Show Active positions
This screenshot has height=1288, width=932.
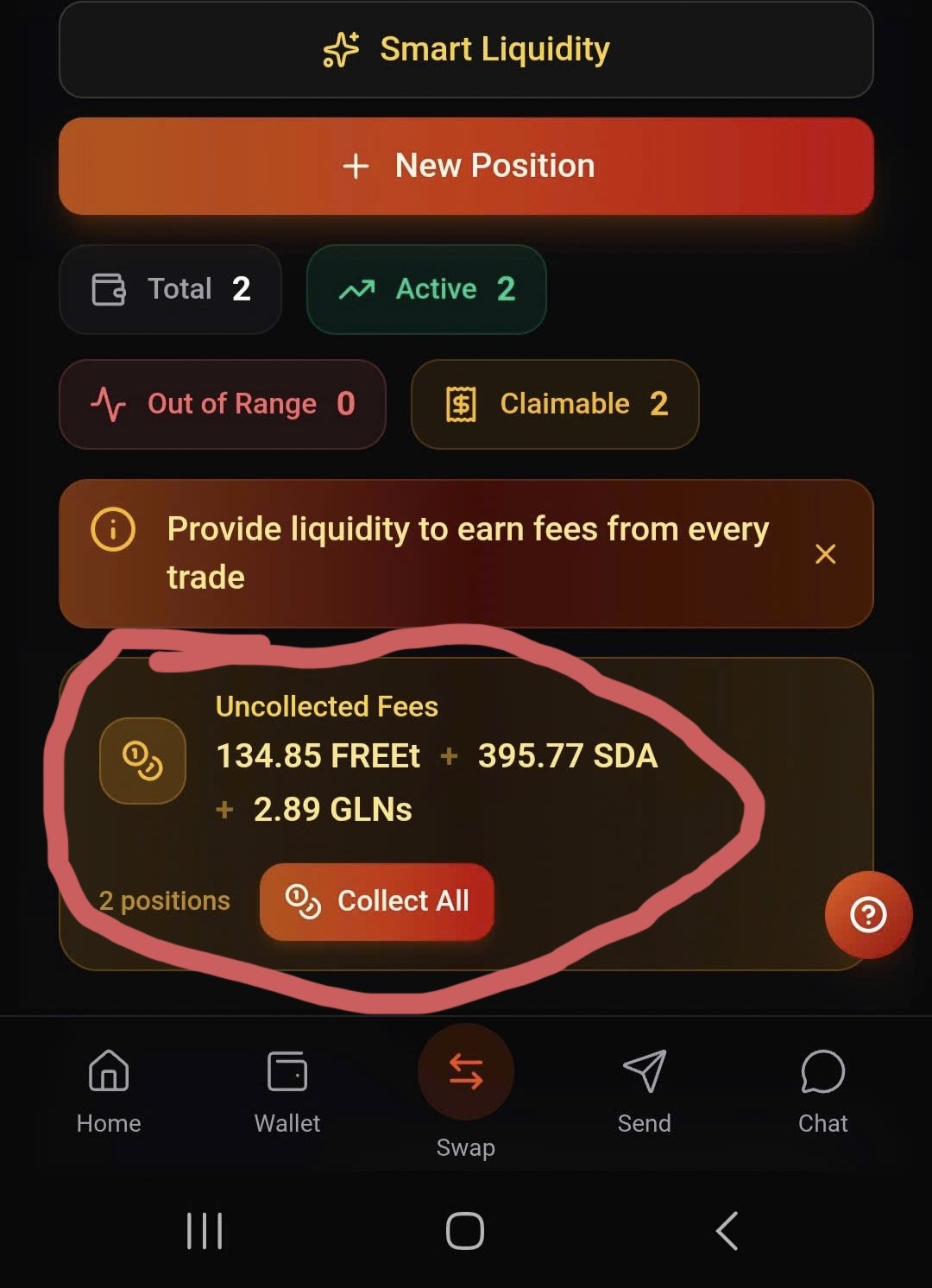(426, 289)
